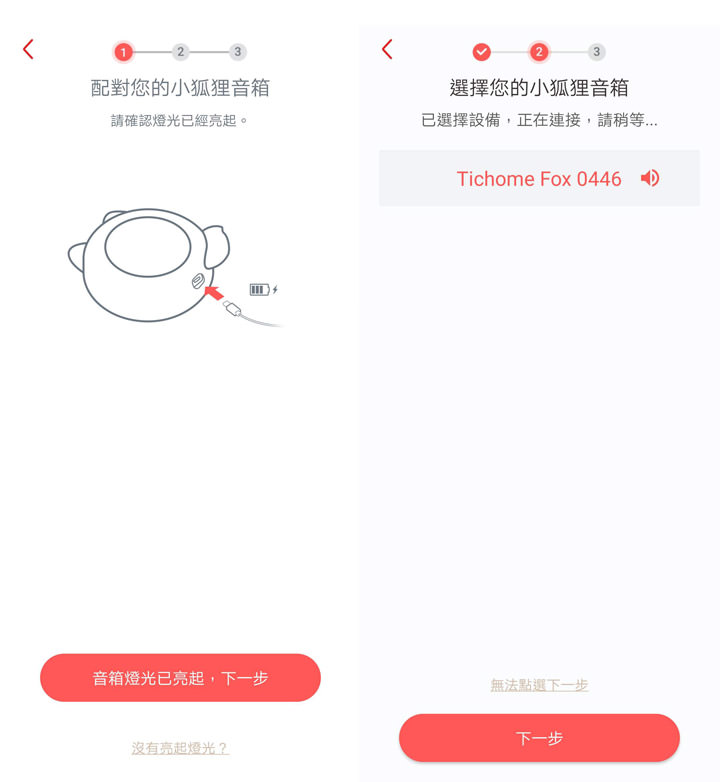This screenshot has height=782, width=720.
Task: Select the Tichome Fox 0446 device entry
Action: 540,178
